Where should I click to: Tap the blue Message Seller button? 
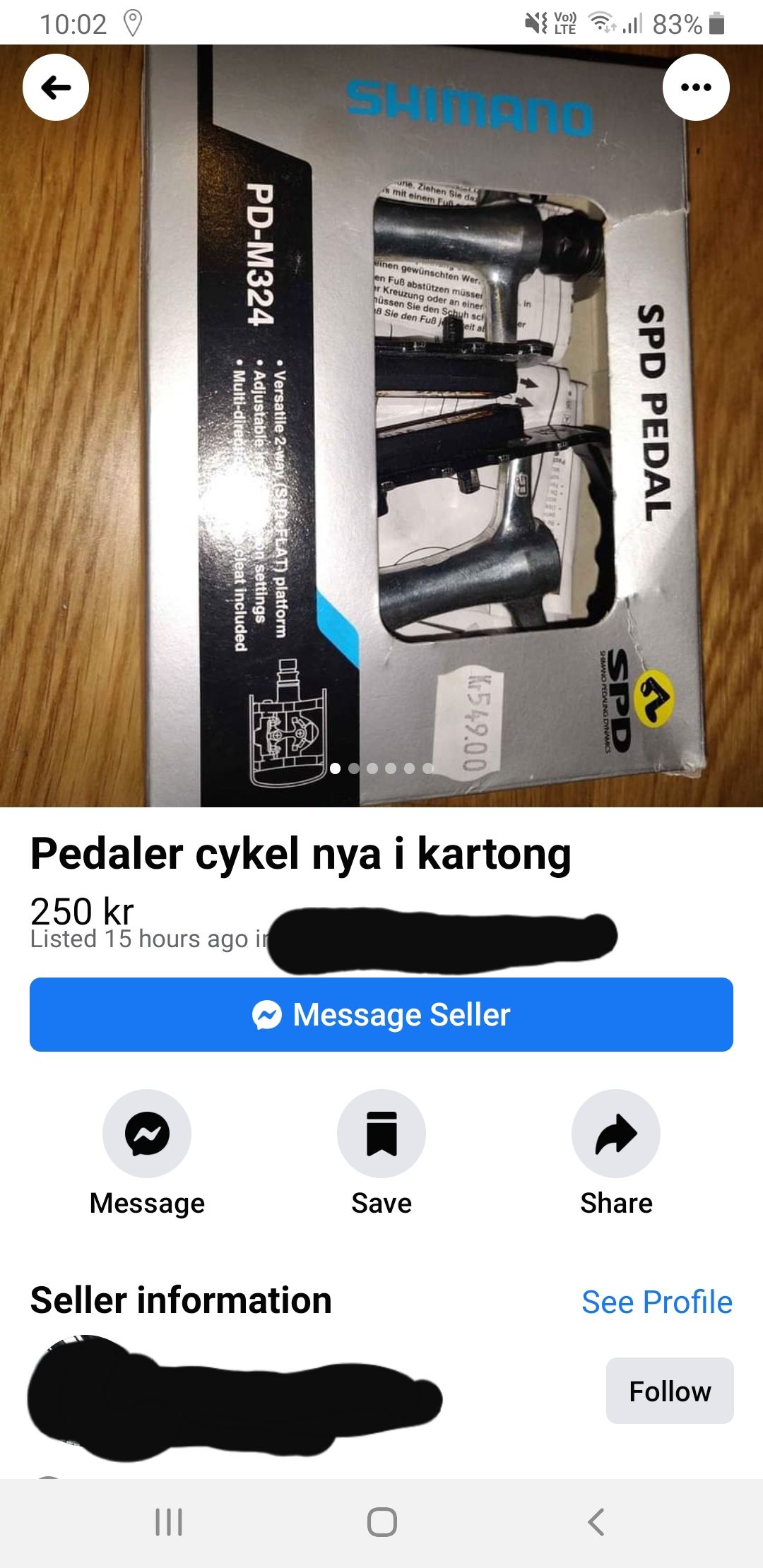(x=381, y=1014)
